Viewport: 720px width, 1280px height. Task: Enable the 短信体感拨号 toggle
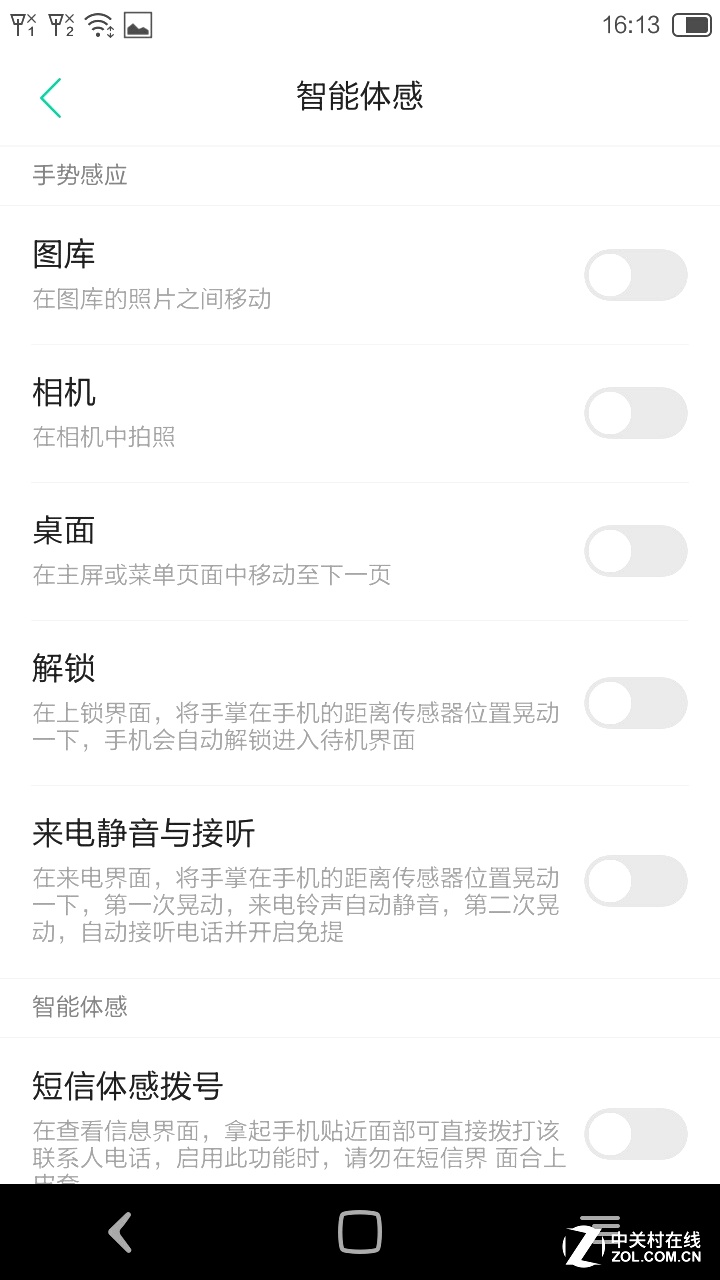(635, 1134)
